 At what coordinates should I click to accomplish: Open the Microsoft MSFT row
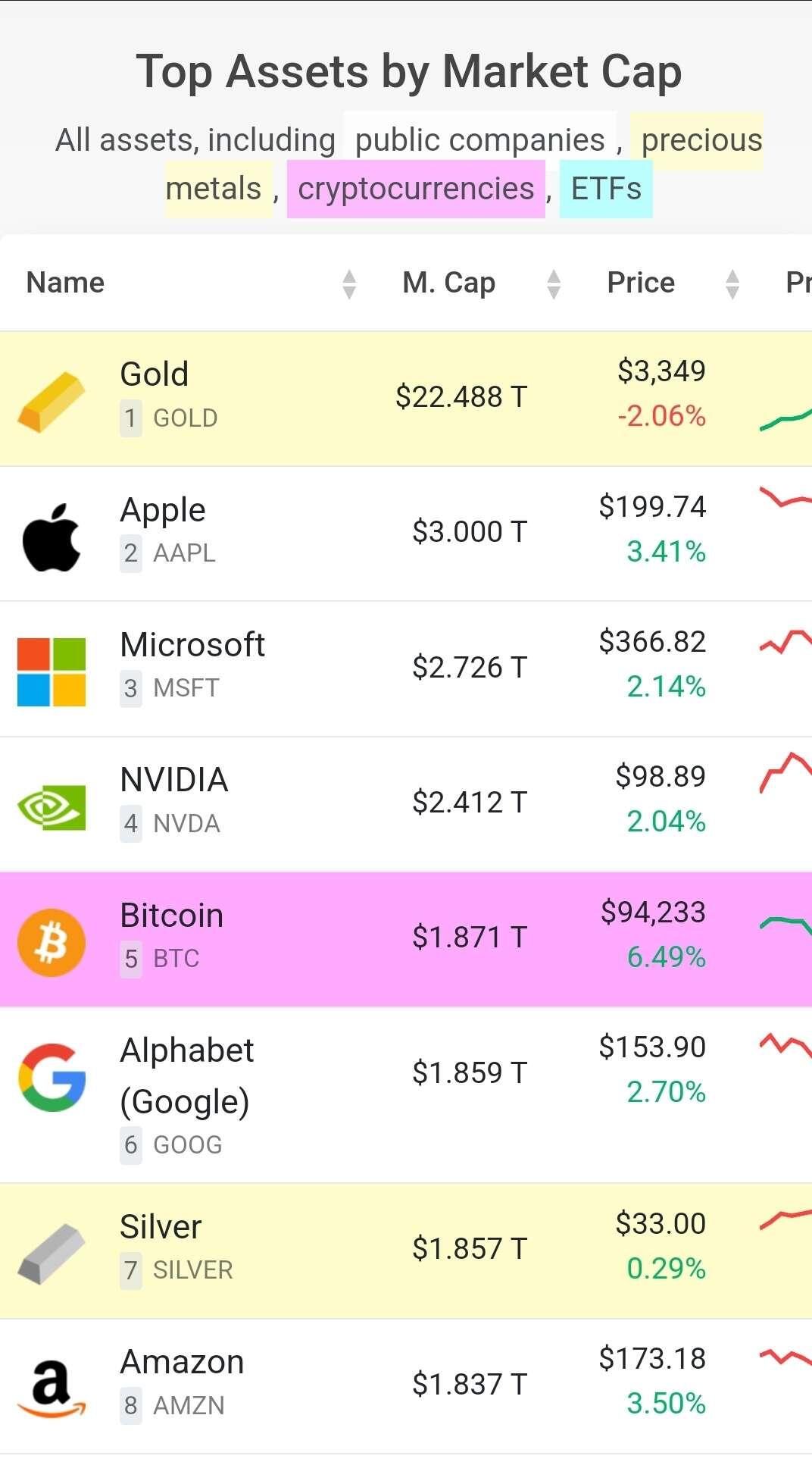[x=406, y=669]
